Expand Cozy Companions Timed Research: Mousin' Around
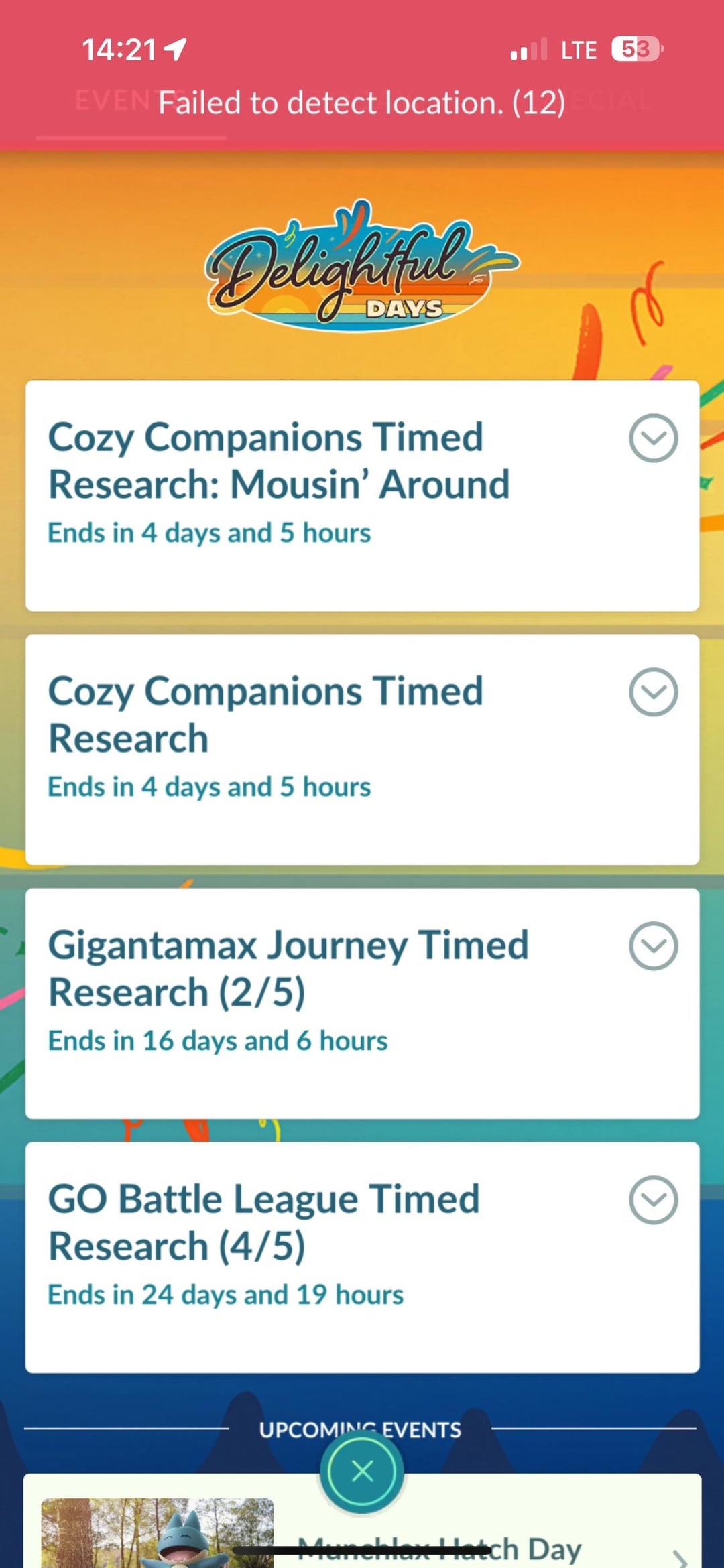 653,438
